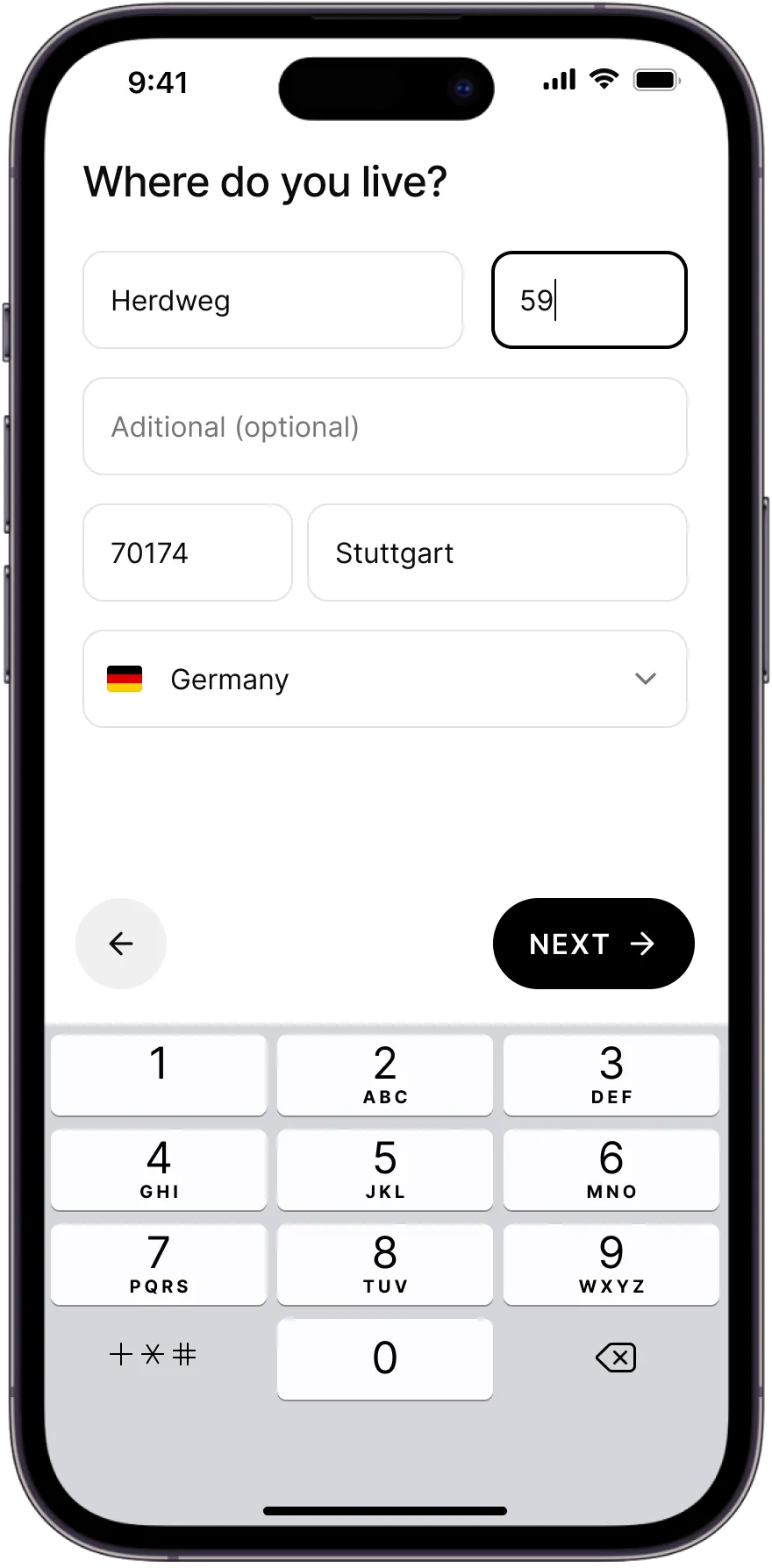Expand the Germany country dropdown

(384, 679)
